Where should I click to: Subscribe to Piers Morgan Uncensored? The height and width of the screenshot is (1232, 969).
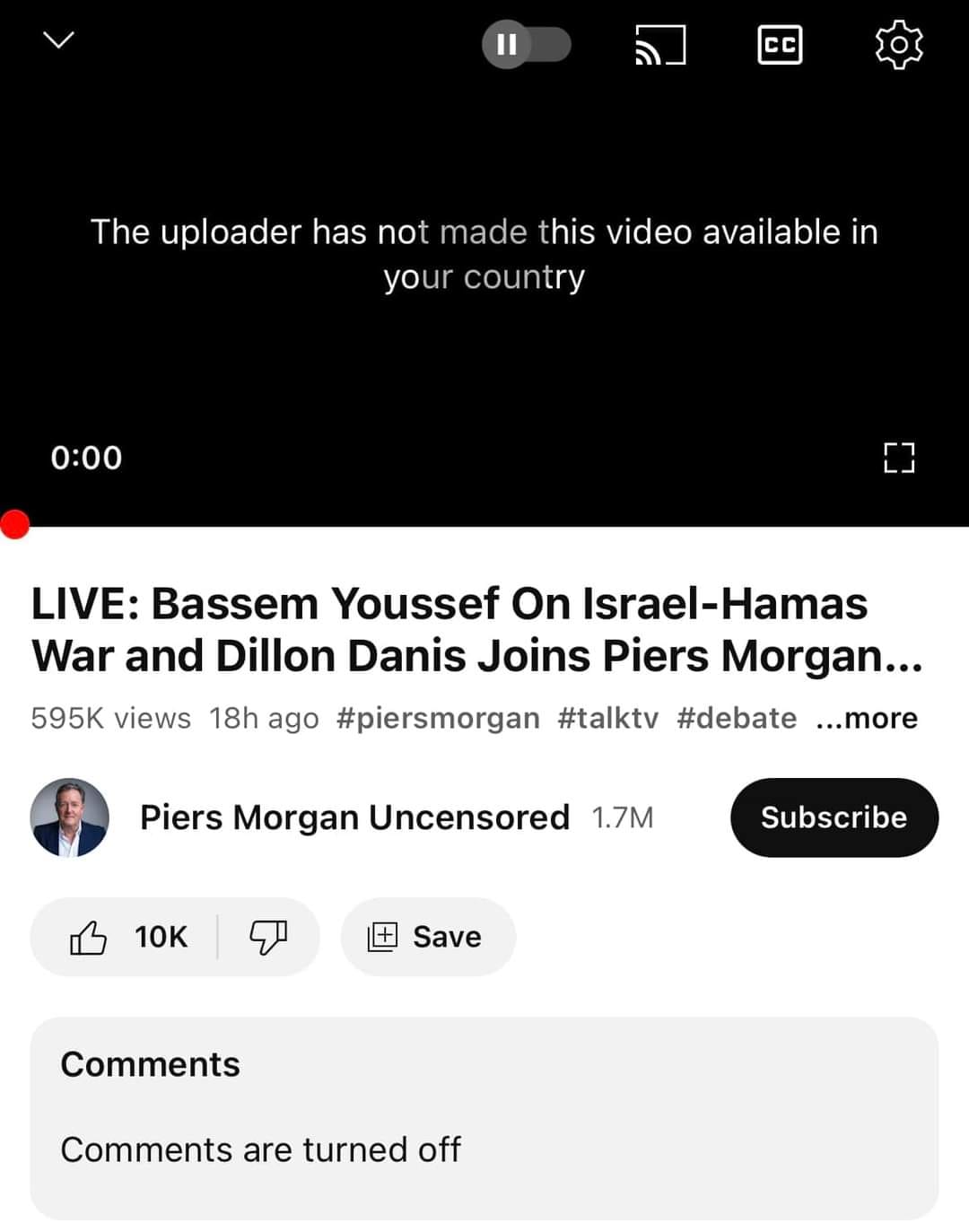tap(834, 817)
